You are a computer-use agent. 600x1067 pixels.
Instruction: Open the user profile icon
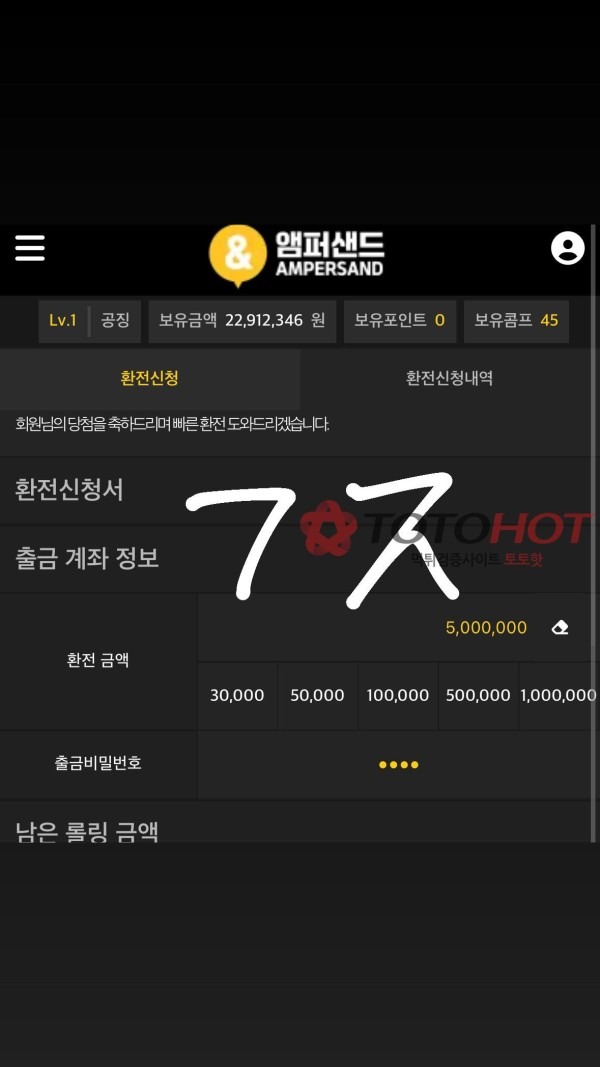pyautogui.click(x=567, y=248)
